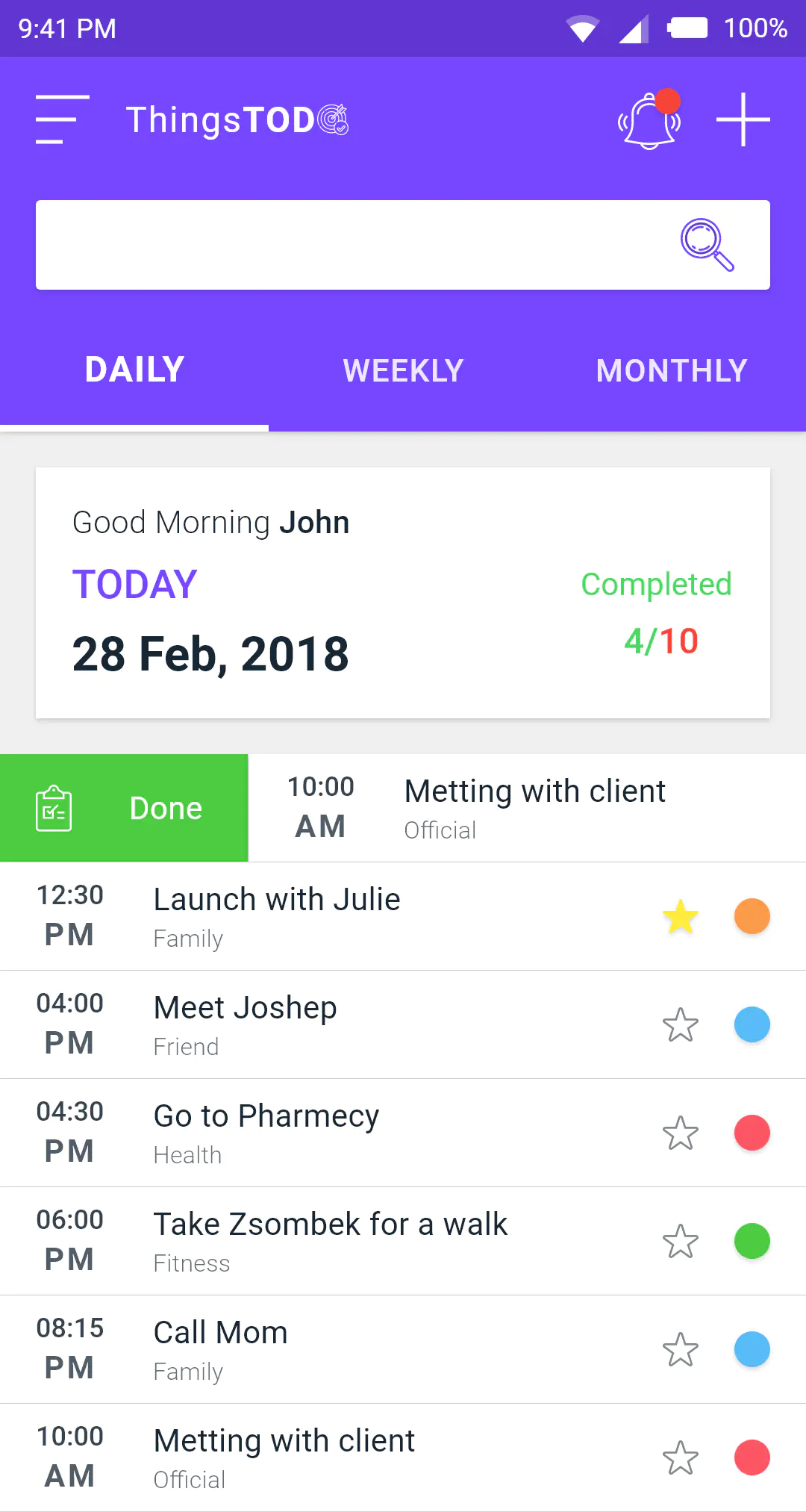Screen dimensions: 806x1512
Task: Open the Go to Pharmecy task
Action: point(403,1133)
